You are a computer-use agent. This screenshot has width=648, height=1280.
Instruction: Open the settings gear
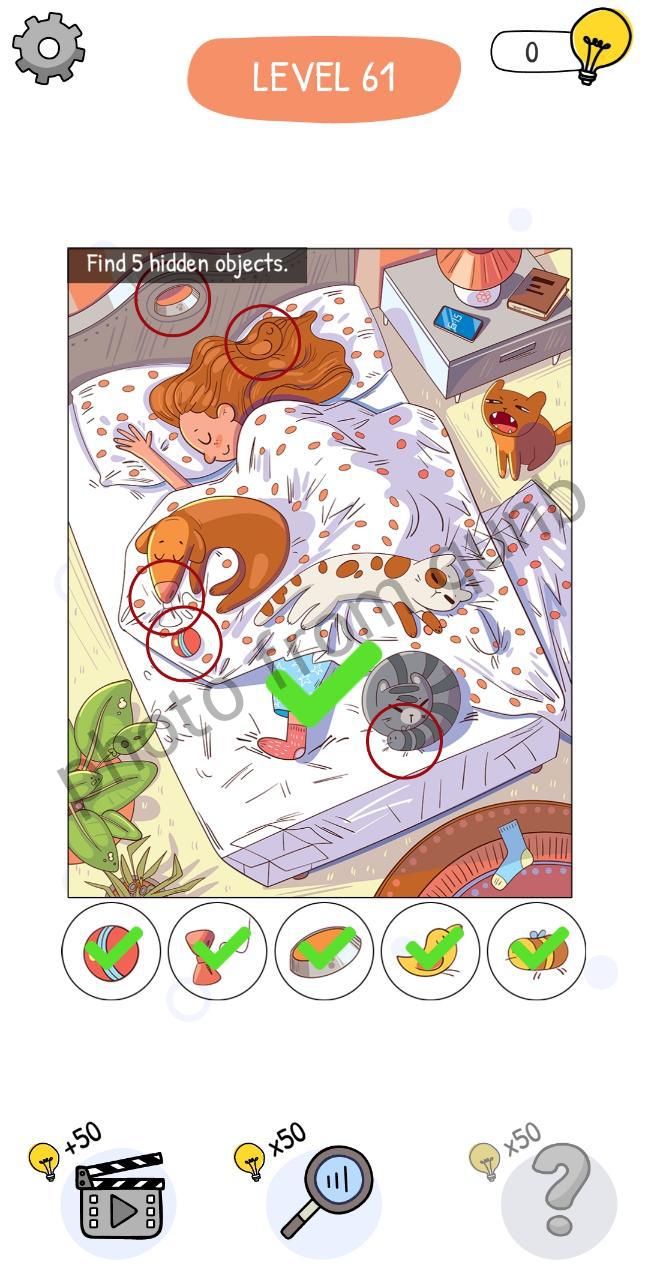(x=48, y=49)
